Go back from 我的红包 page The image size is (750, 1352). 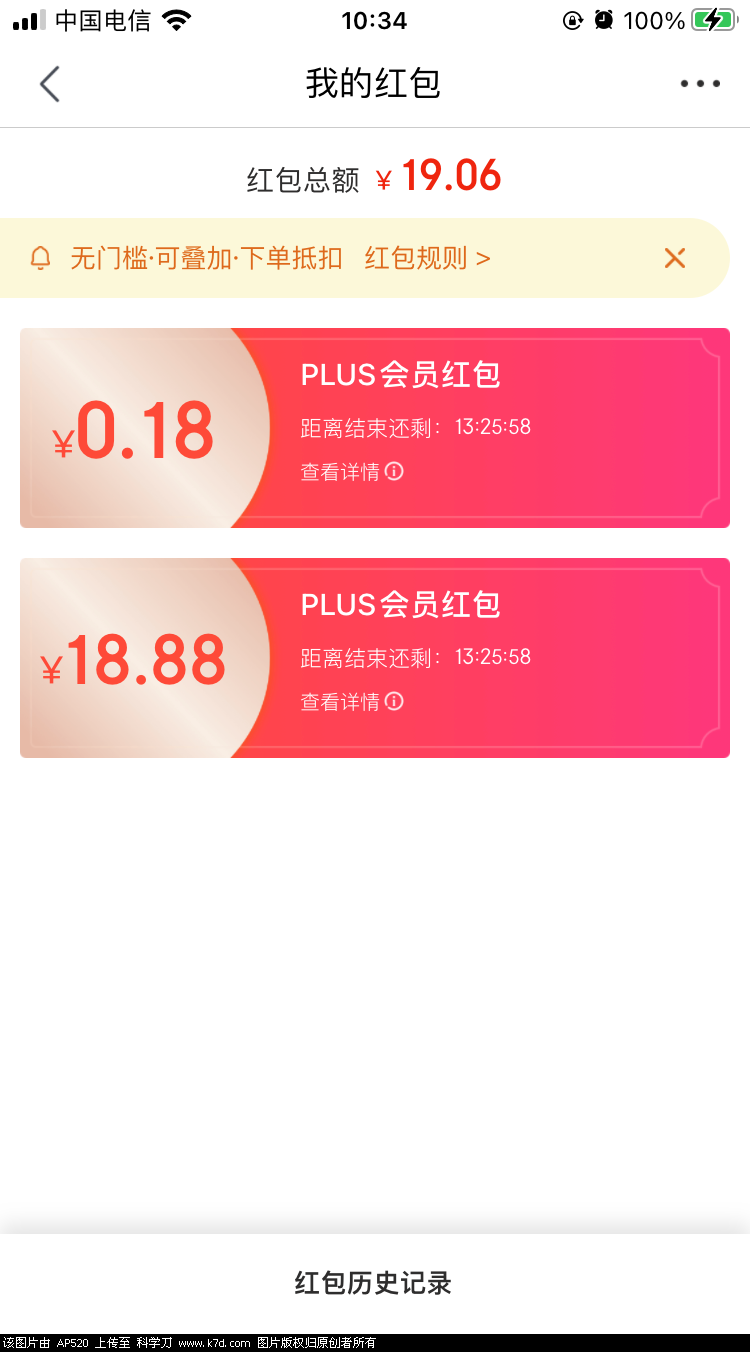[x=49, y=84]
